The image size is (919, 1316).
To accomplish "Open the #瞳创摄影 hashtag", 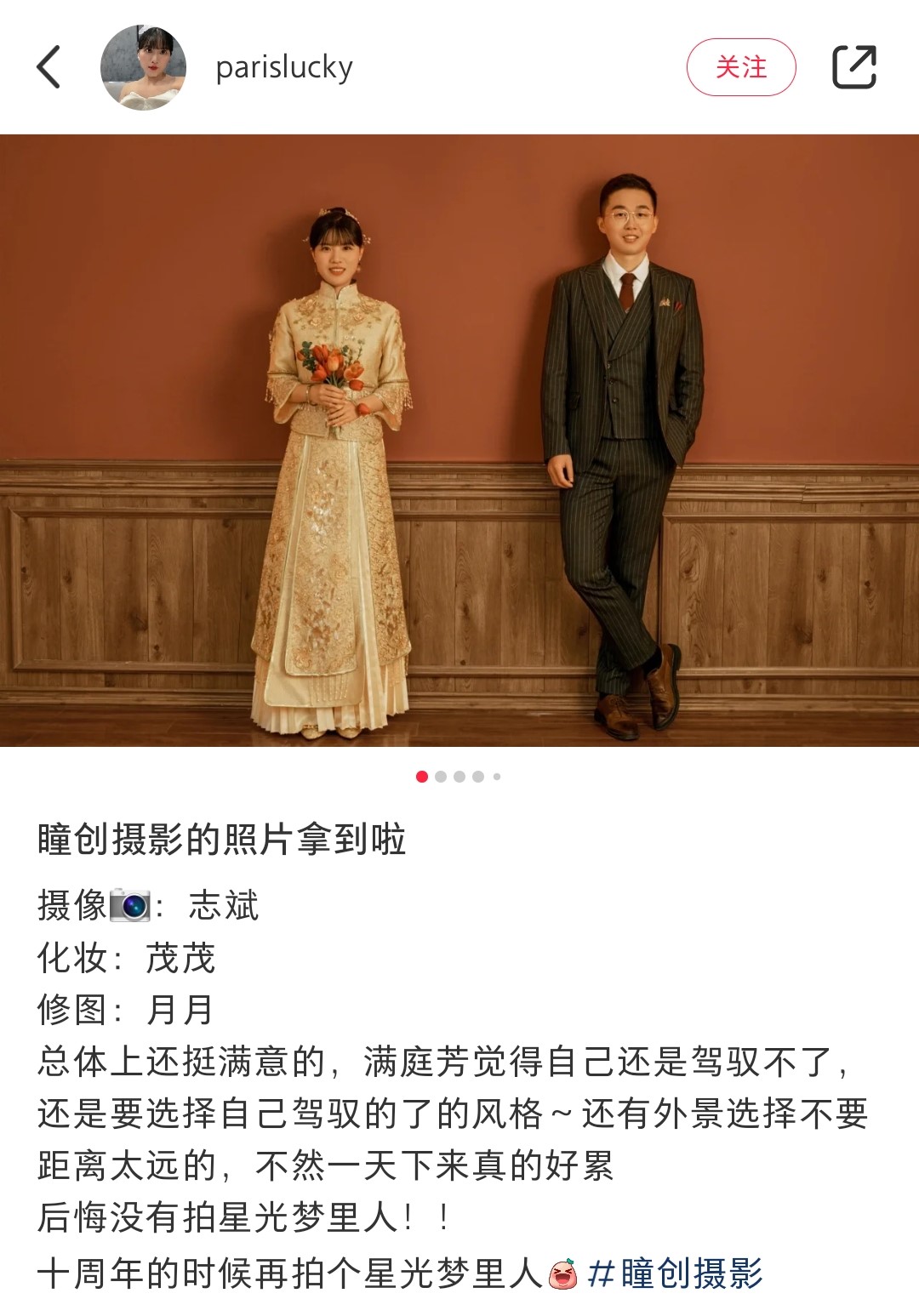I will point(675,1273).
